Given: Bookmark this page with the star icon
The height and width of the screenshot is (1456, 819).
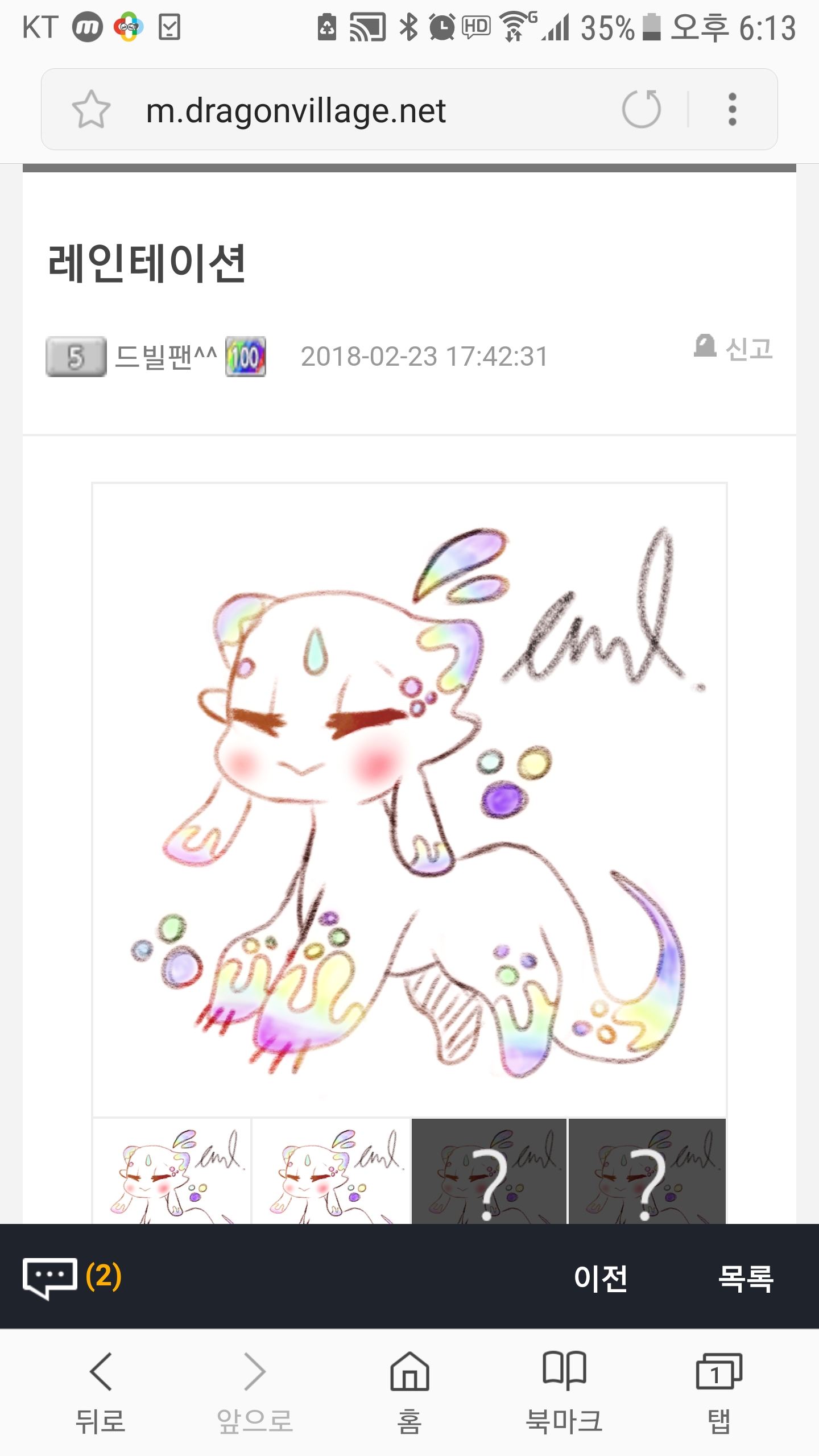Looking at the screenshot, I should pos(91,109).
